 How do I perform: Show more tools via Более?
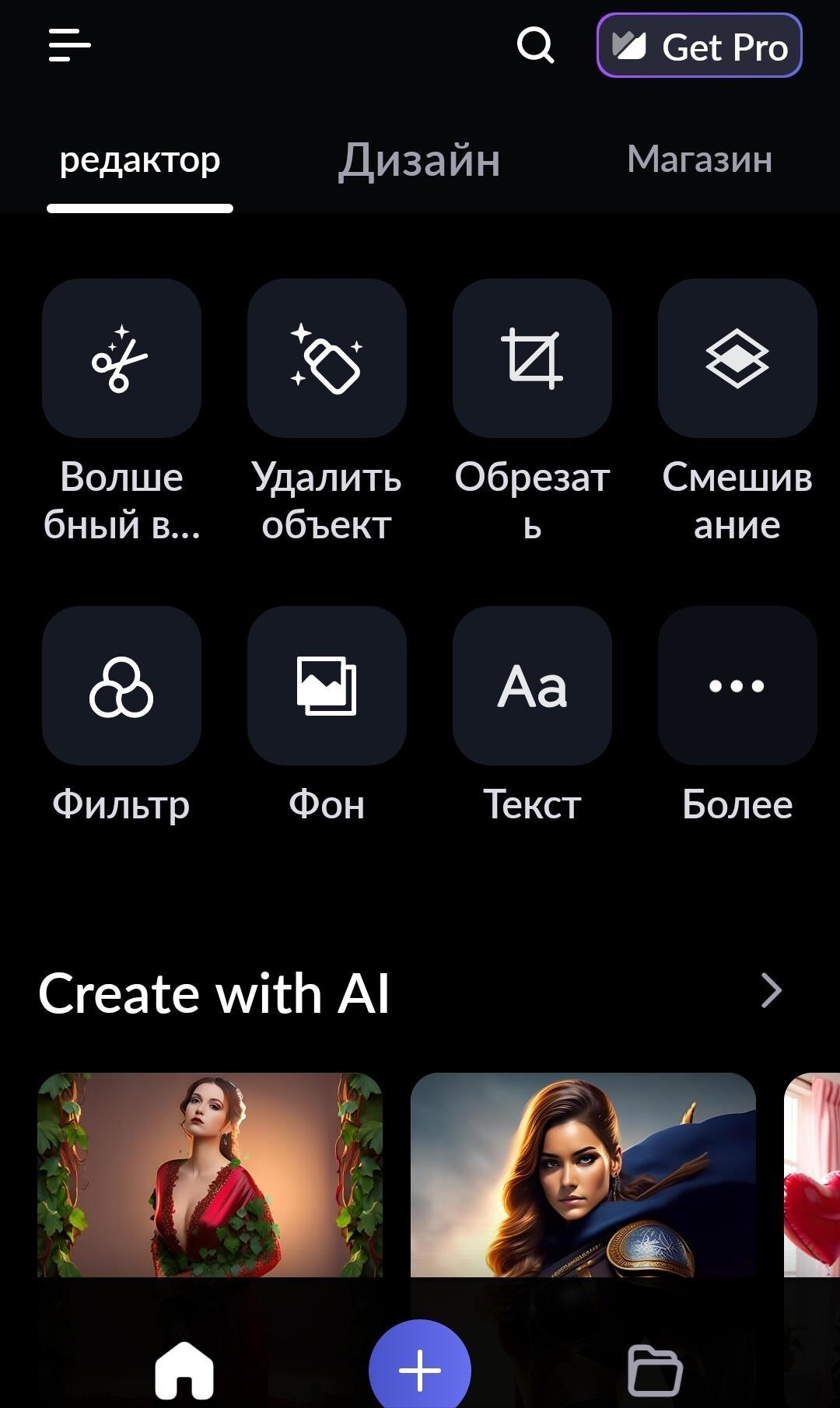(x=737, y=686)
